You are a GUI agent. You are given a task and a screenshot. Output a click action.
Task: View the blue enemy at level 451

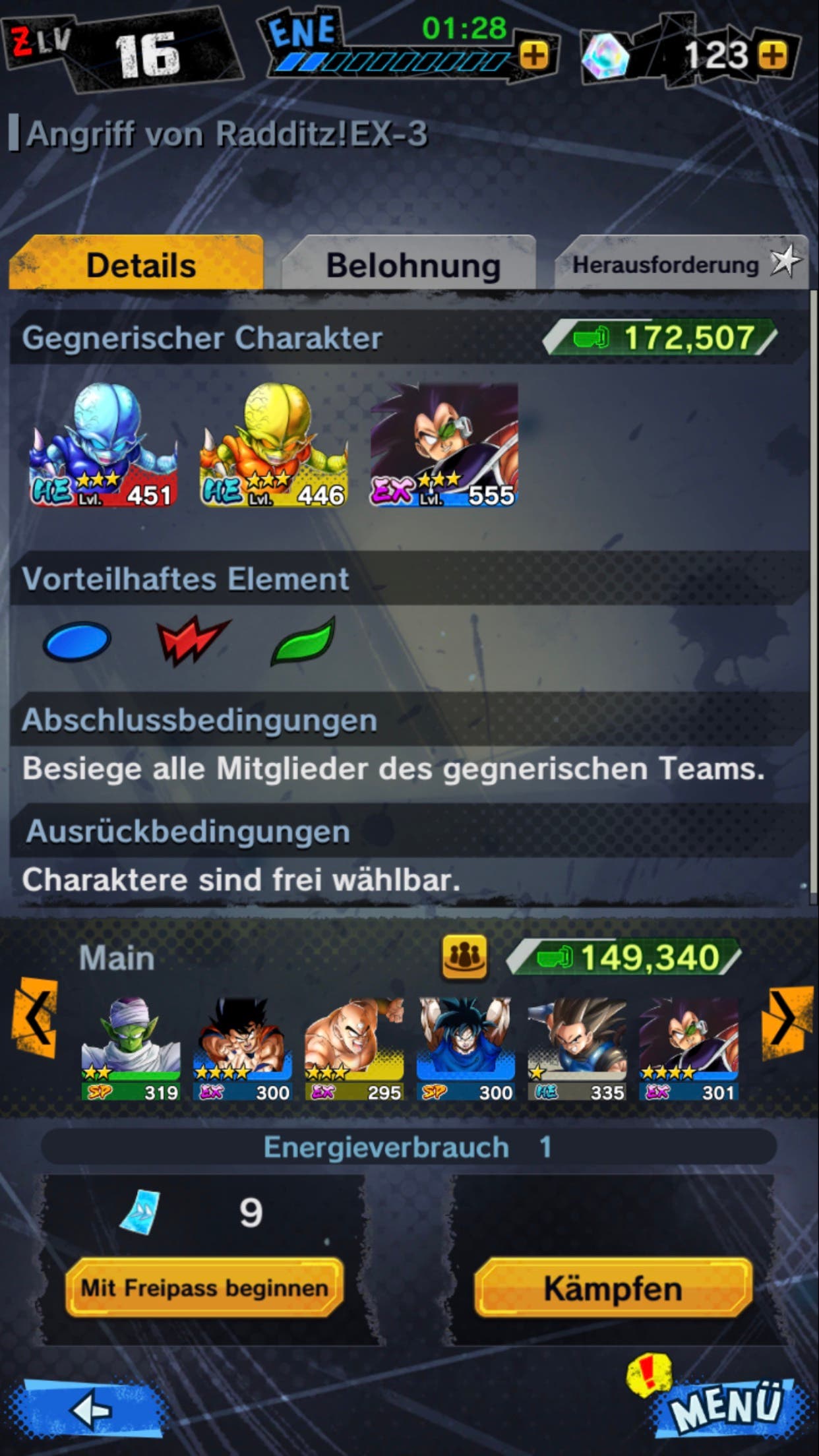[x=102, y=444]
